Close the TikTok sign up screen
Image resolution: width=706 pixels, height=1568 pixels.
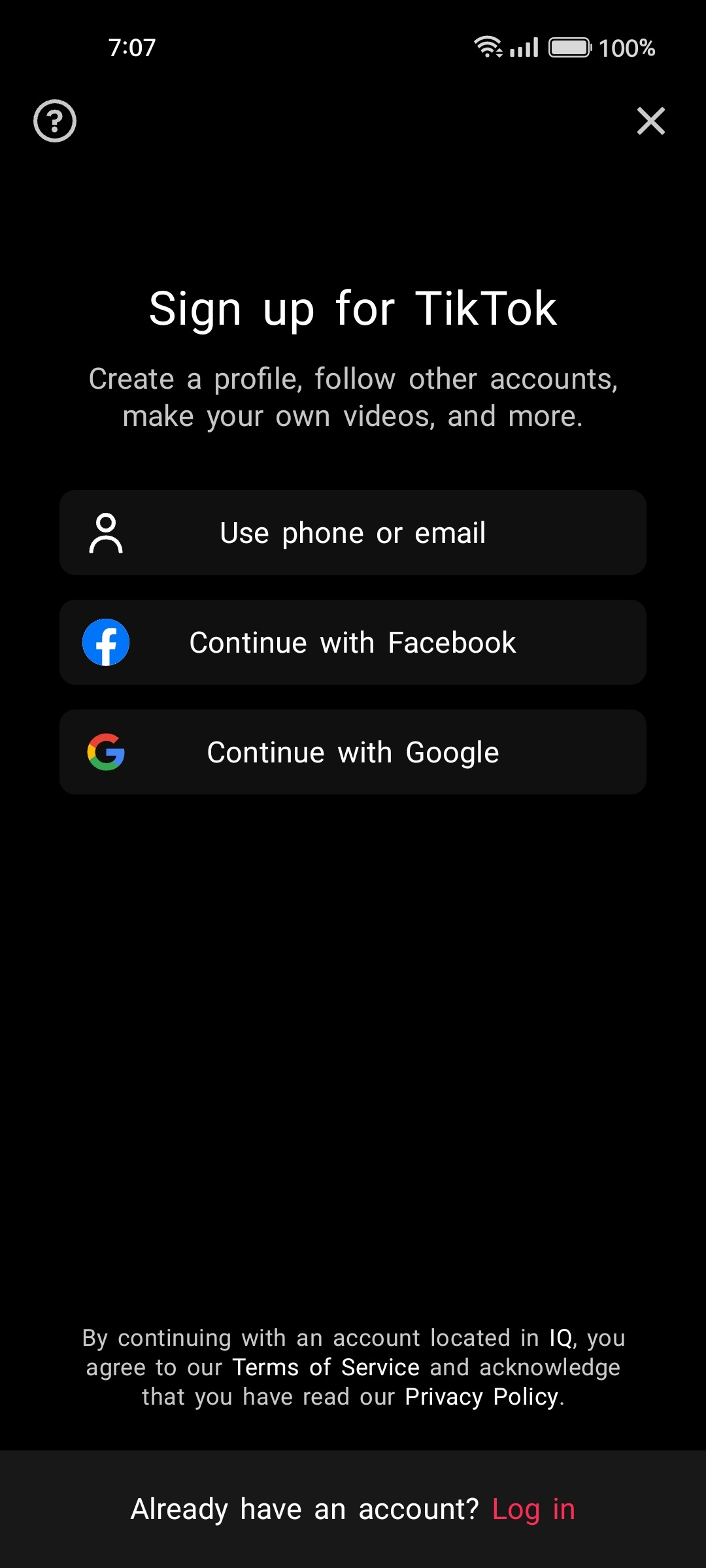click(650, 121)
